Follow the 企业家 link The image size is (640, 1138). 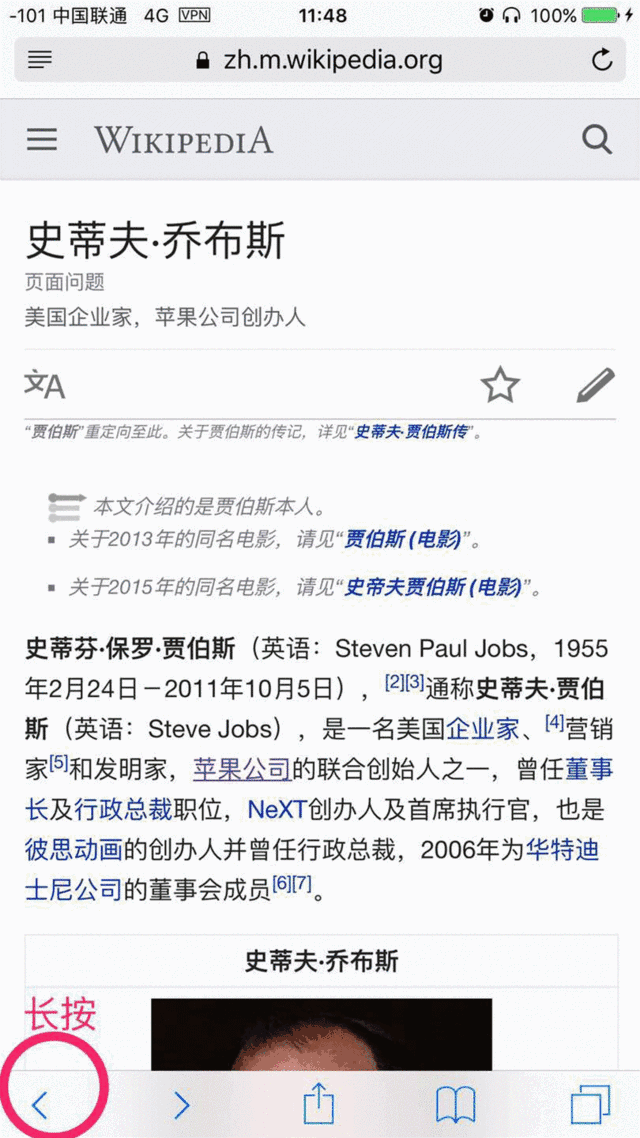pyautogui.click(x=482, y=728)
